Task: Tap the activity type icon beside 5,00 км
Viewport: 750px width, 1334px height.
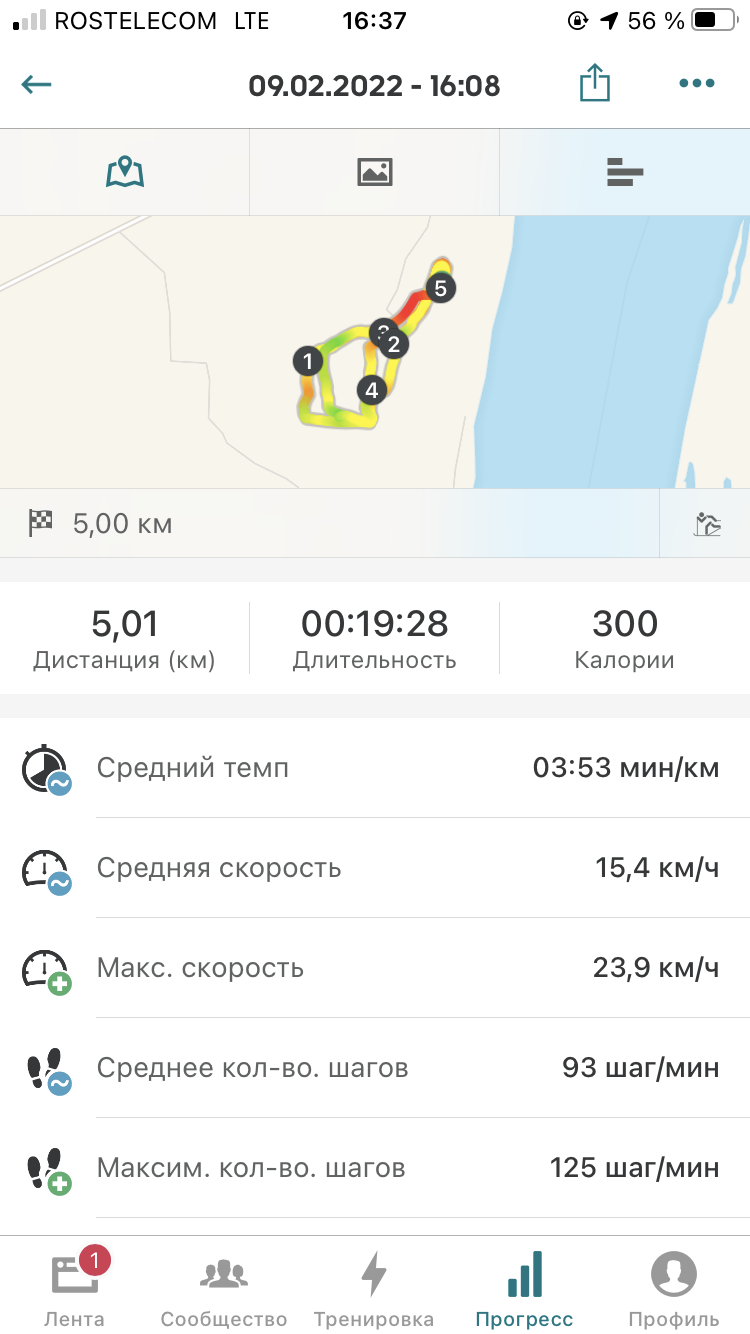Action: (x=706, y=523)
